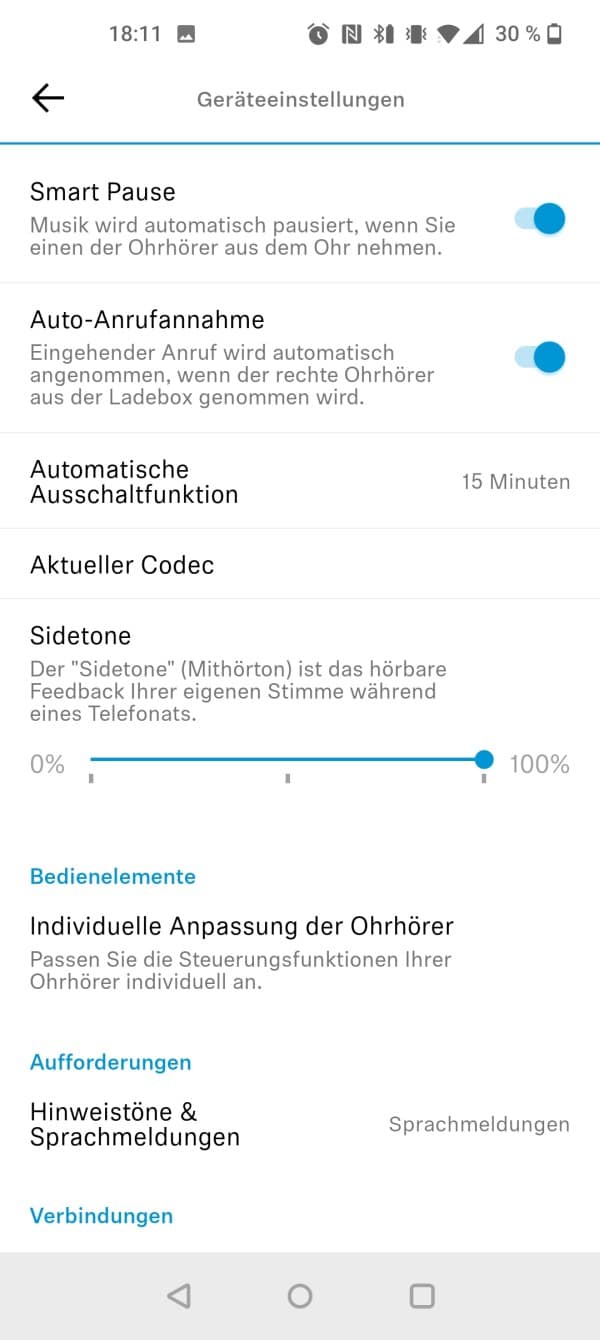The image size is (600, 1340).
Task: Open Aktueller Codec
Action: pos(300,564)
